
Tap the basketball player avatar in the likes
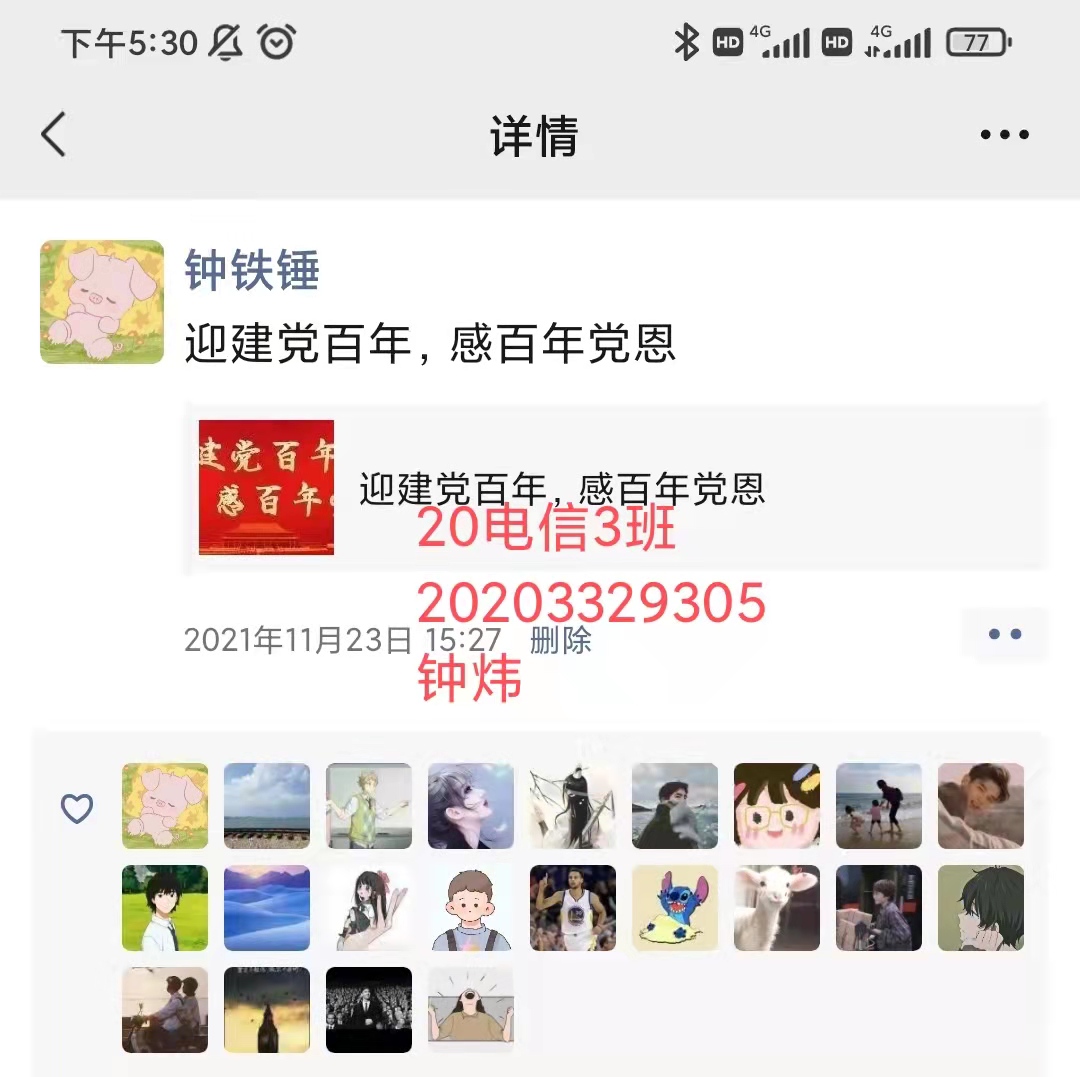pos(573,908)
